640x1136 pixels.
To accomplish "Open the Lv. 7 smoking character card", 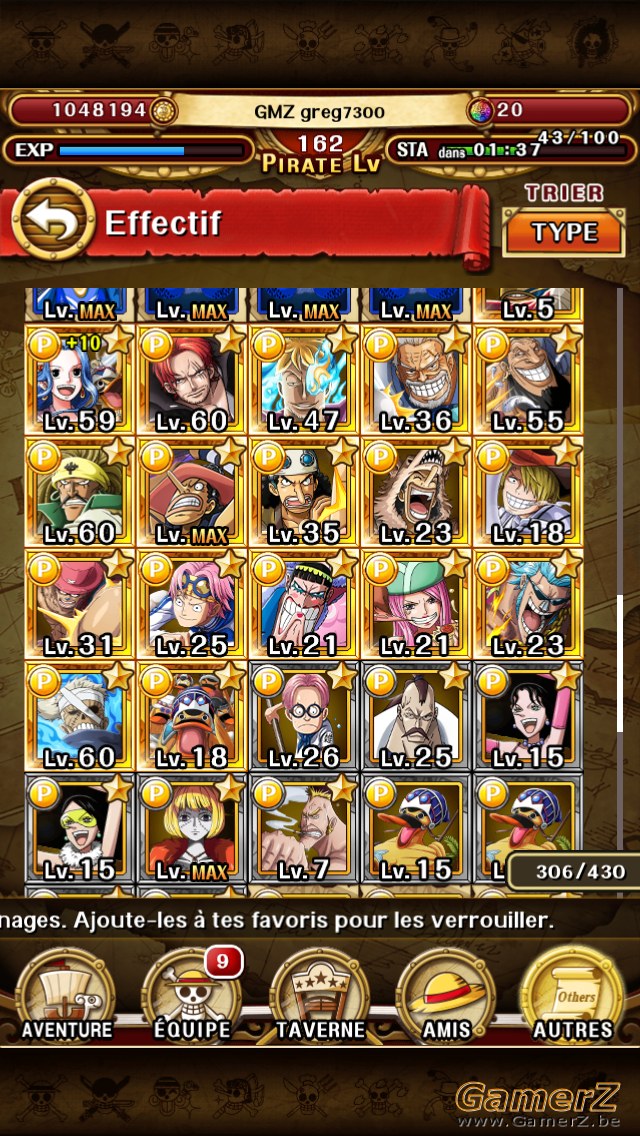I will coord(304,830).
